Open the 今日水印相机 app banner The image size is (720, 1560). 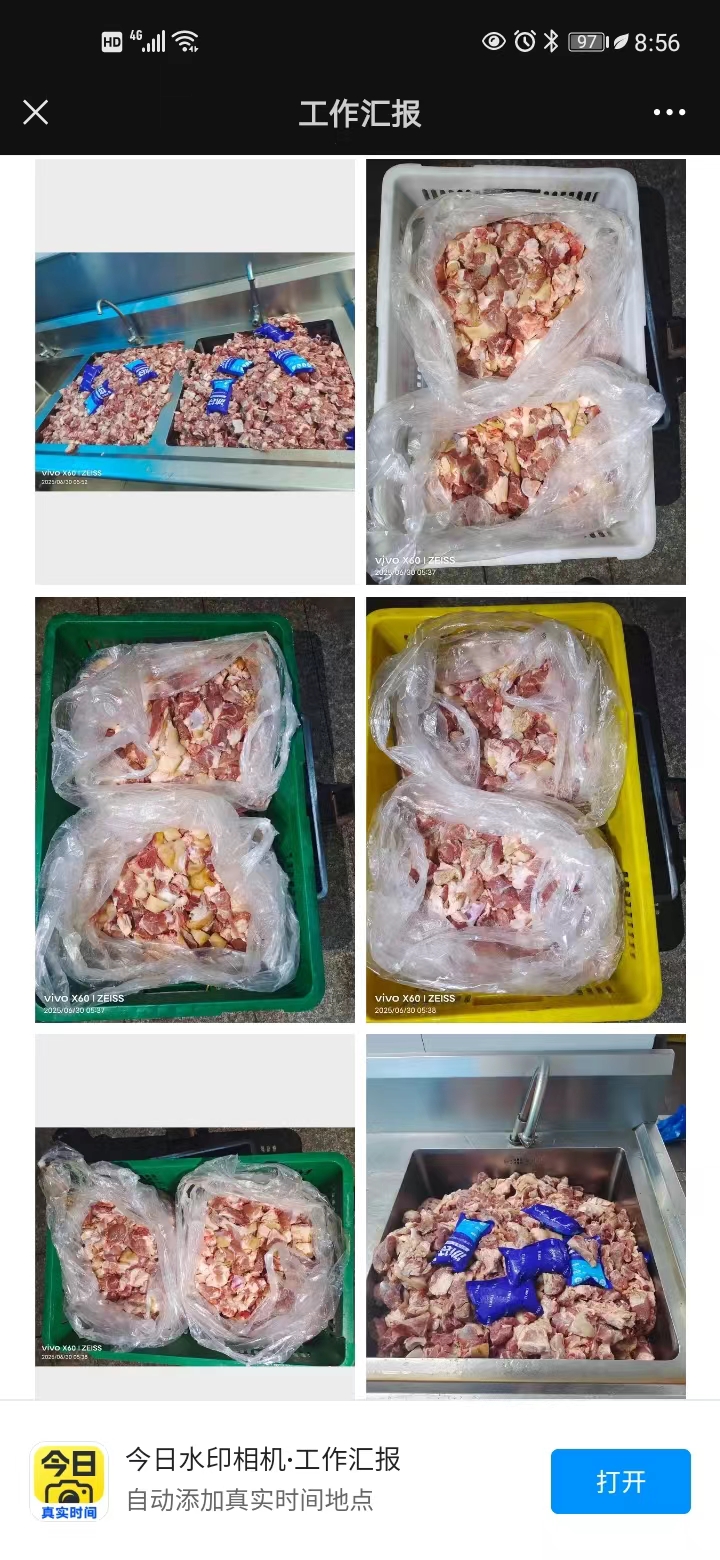pos(263,1479)
